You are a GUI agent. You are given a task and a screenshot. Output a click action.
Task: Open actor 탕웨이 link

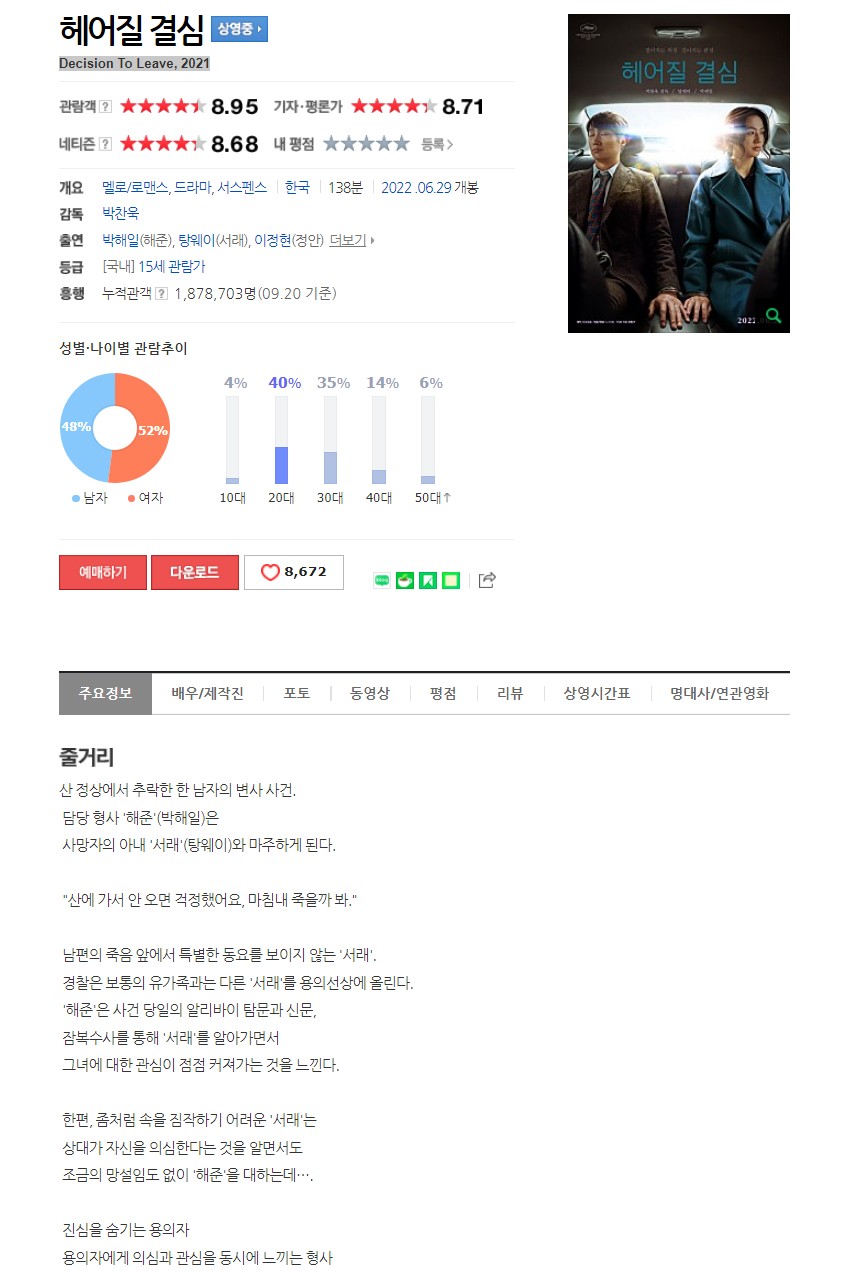click(x=196, y=241)
